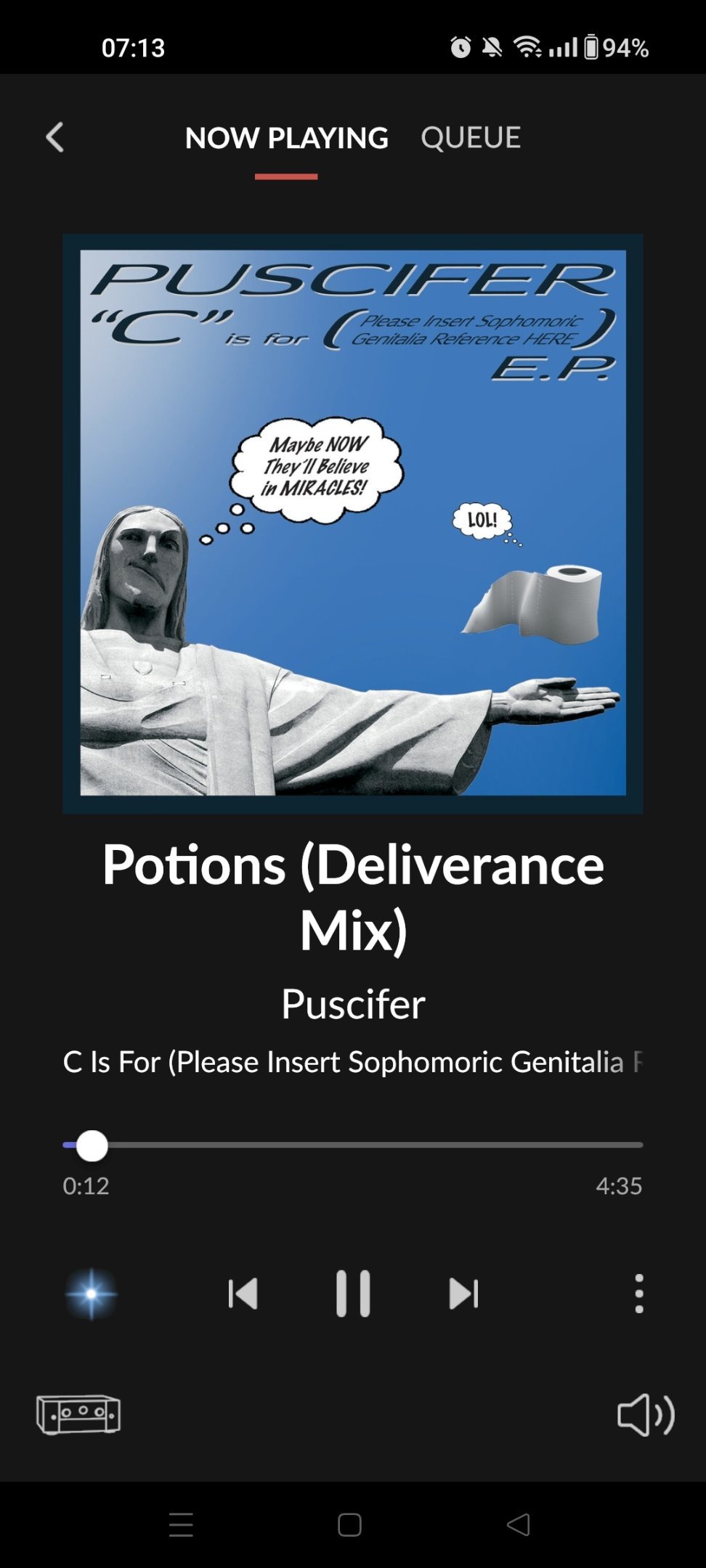Open the three-dot options menu
Viewport: 706px width, 1568px height.
click(639, 1294)
